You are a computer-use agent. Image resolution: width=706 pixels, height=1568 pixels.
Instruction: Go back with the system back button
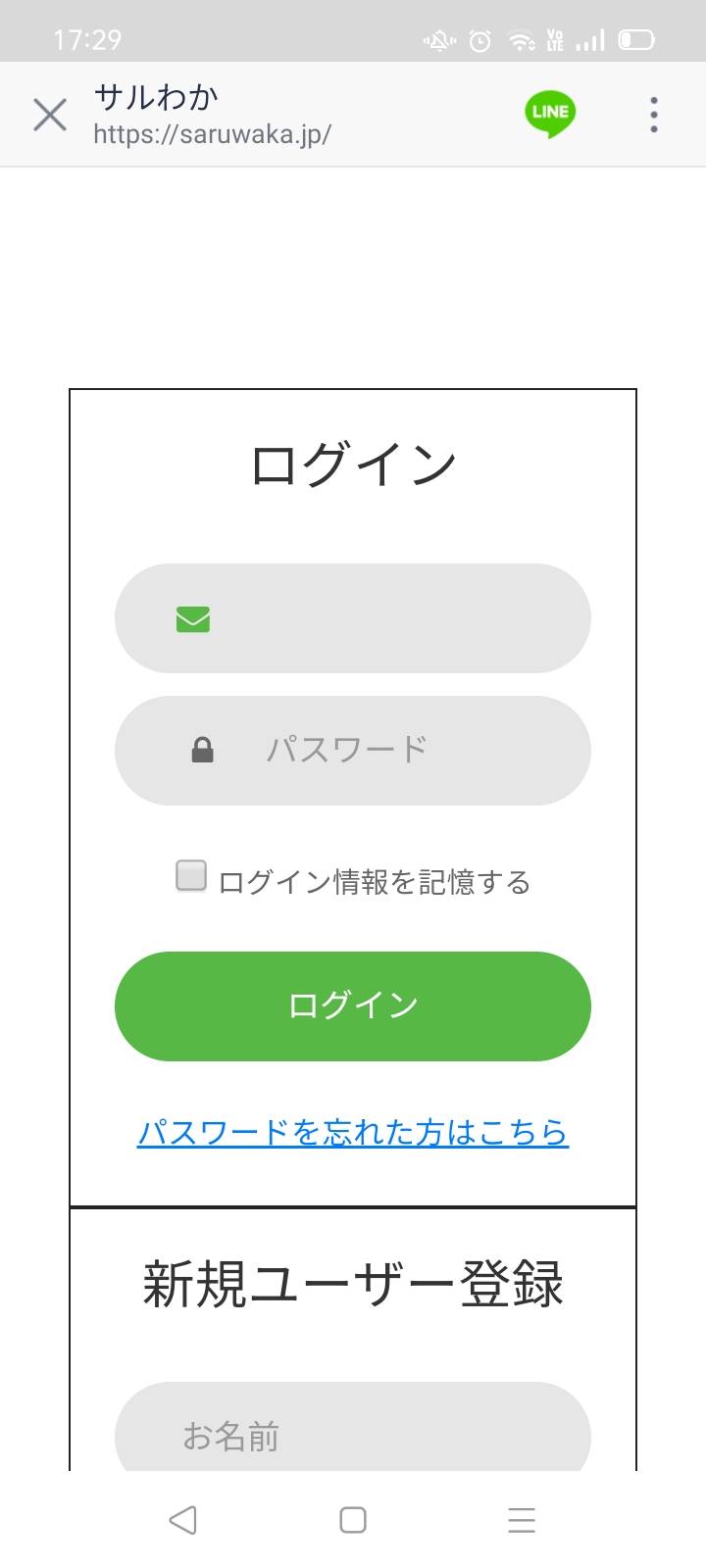coord(182,1520)
